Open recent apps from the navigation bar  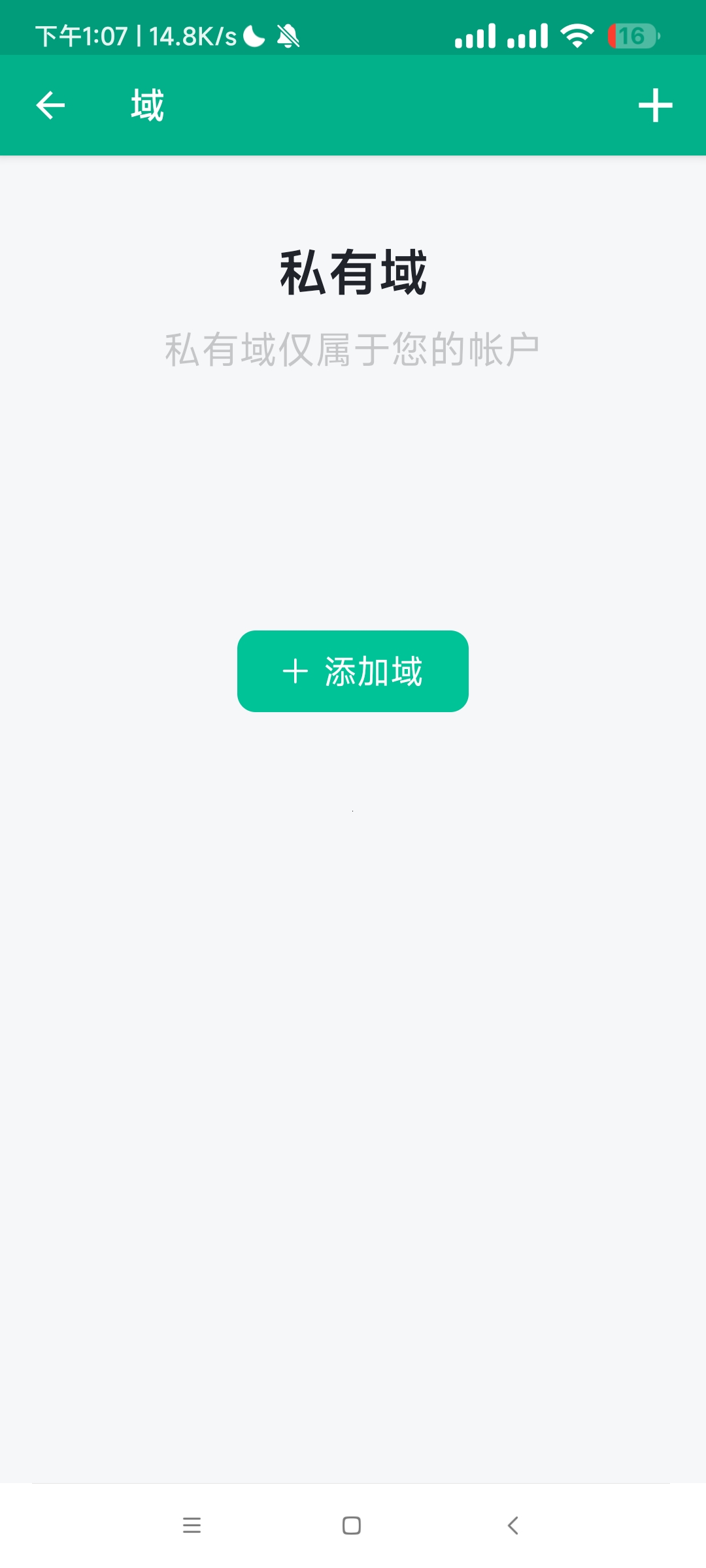click(192, 1525)
